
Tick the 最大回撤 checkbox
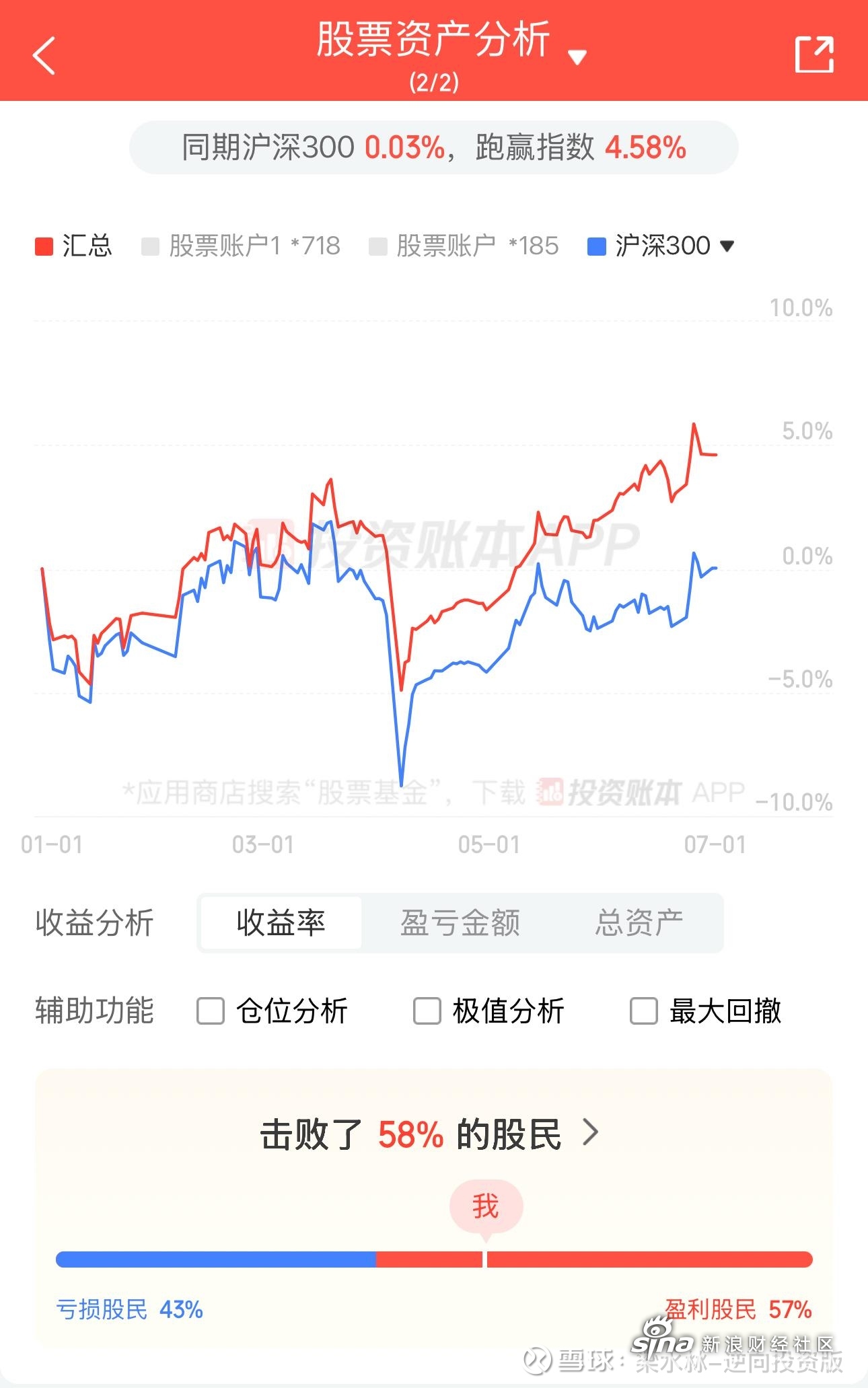click(x=643, y=1011)
